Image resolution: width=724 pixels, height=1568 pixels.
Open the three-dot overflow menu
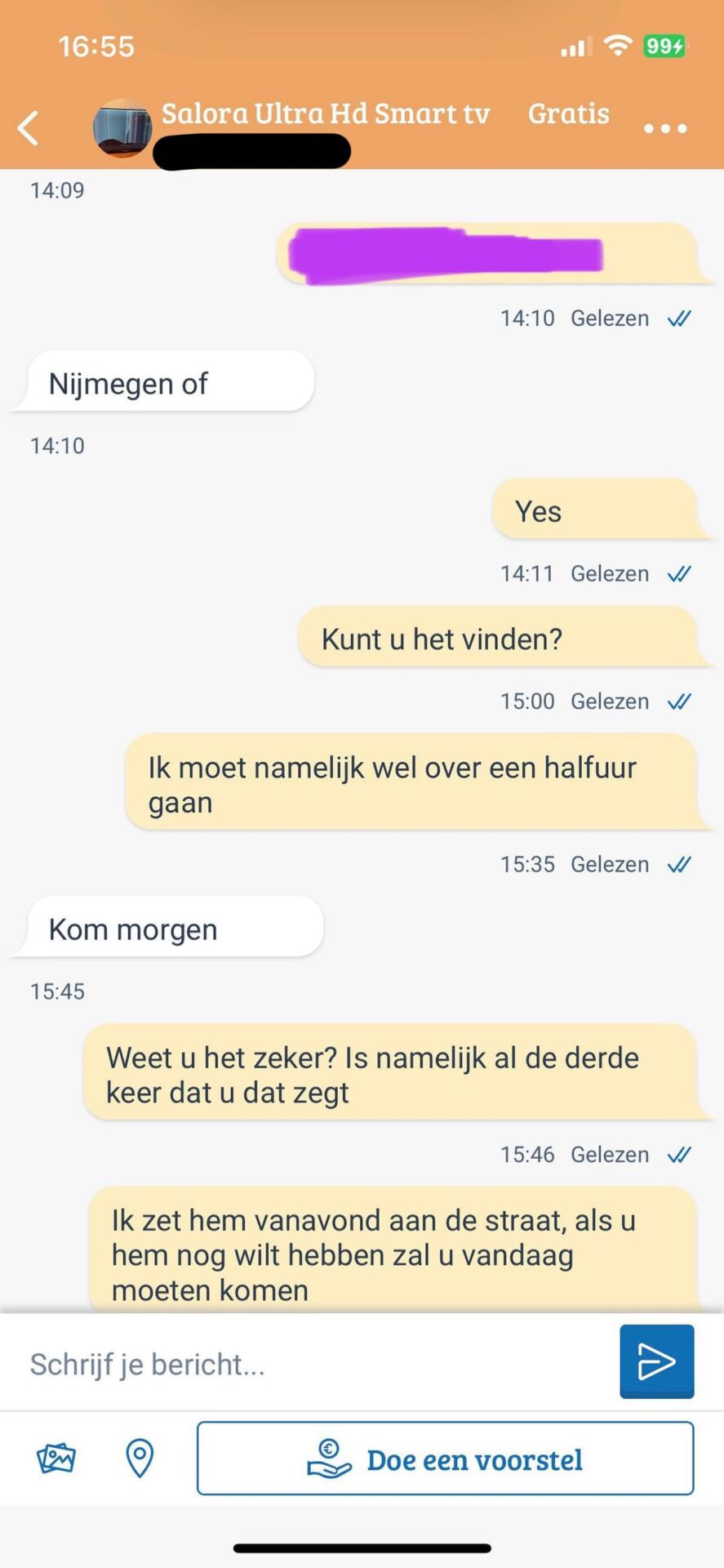click(664, 128)
